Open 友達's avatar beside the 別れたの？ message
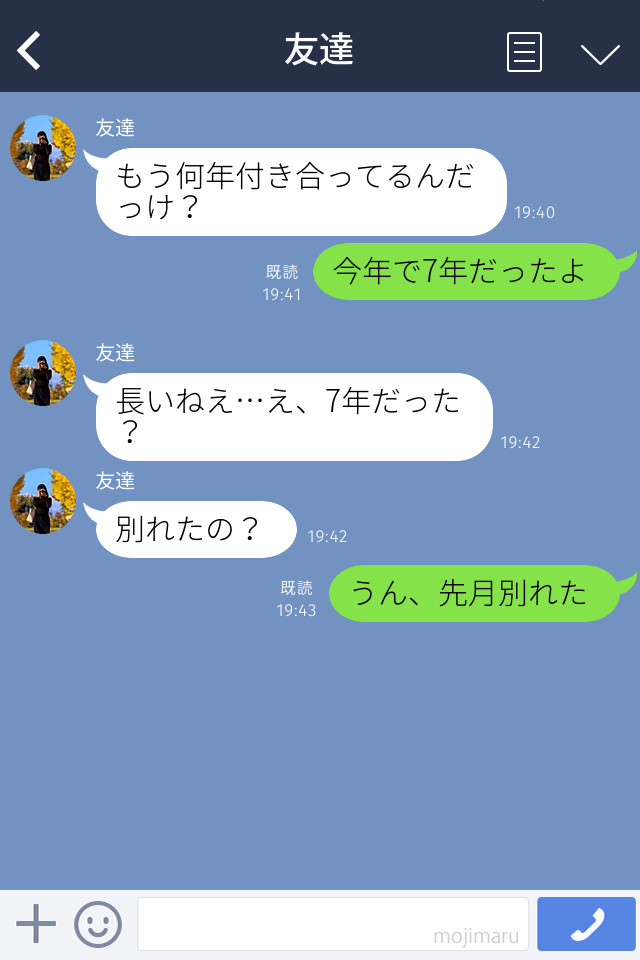This screenshot has height=960, width=640. click(43, 500)
